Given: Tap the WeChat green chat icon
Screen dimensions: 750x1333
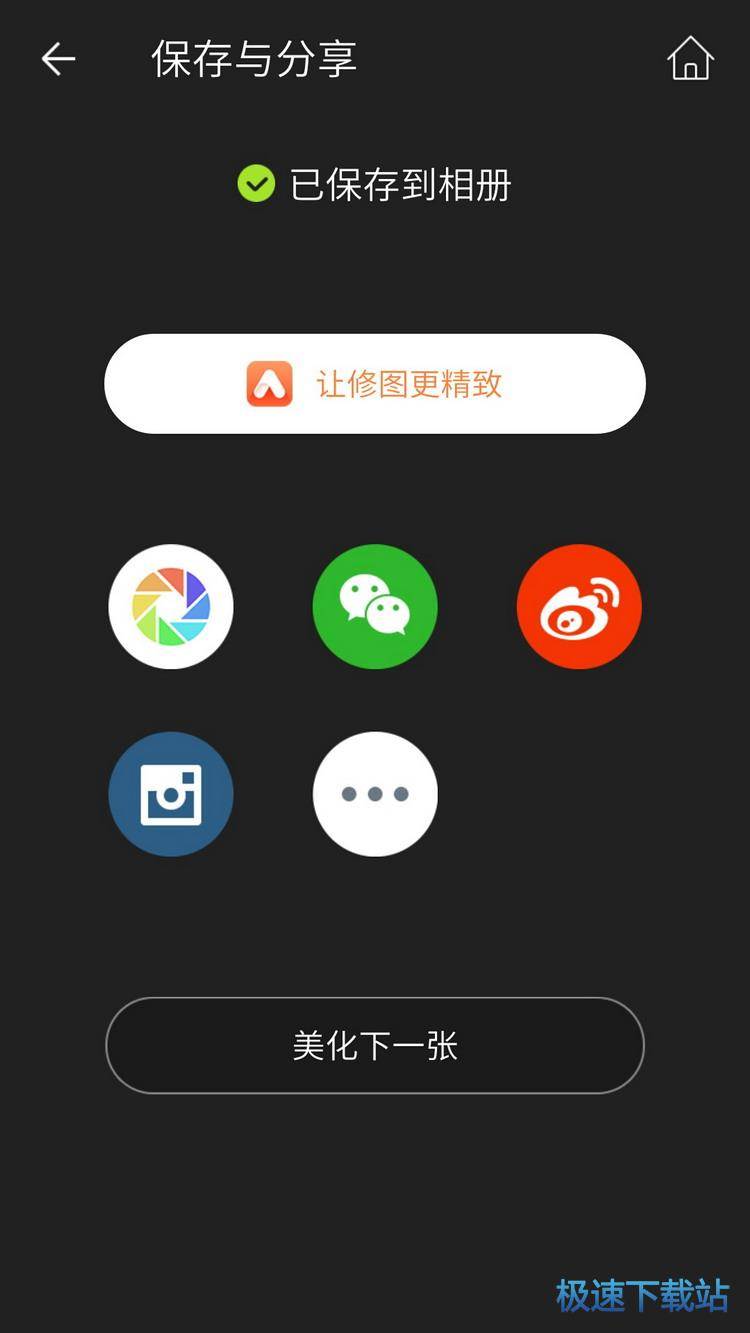Looking at the screenshot, I should click(374, 607).
